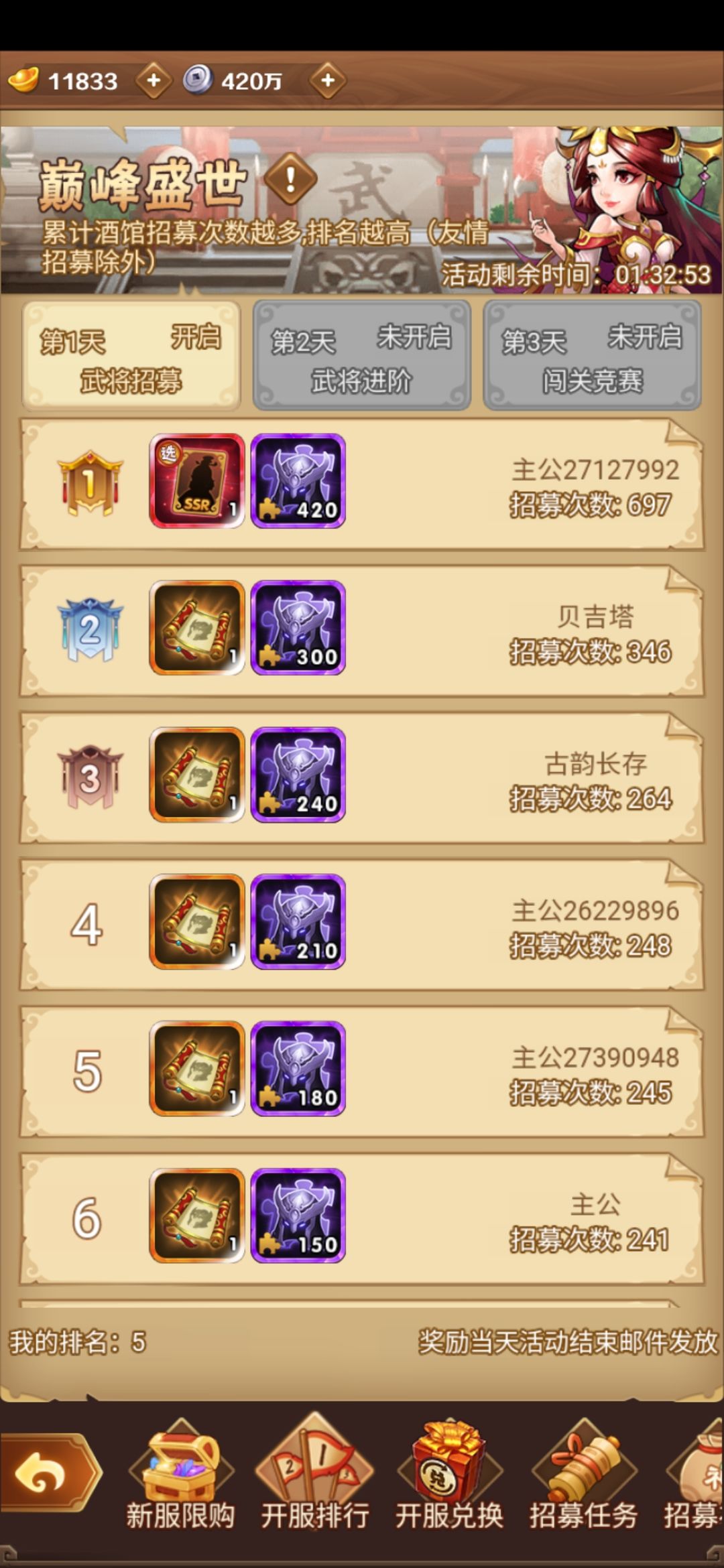Viewport: 724px width, 1568px height.
Task: Tap the plus button next to copper coins
Action: click(328, 80)
